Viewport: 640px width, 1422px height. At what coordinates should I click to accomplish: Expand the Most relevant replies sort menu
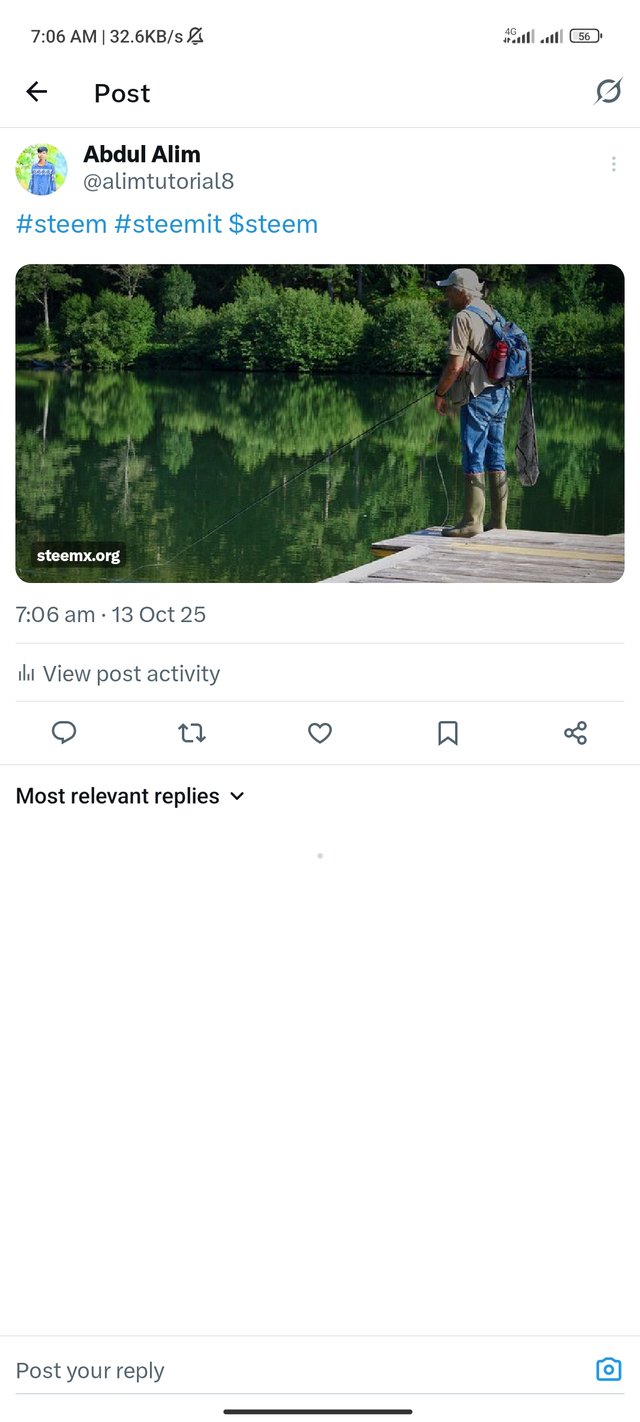click(131, 796)
